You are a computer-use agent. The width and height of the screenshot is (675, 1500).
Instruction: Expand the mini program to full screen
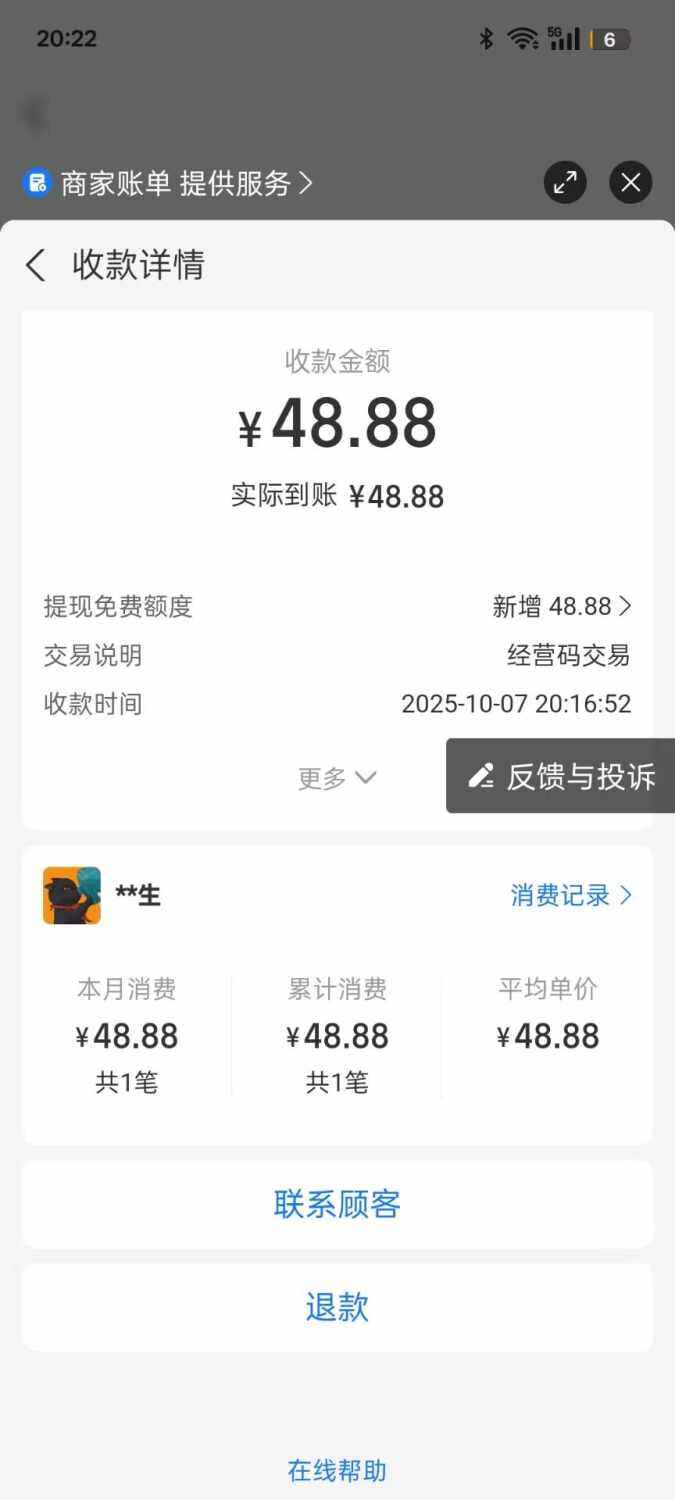pos(565,182)
